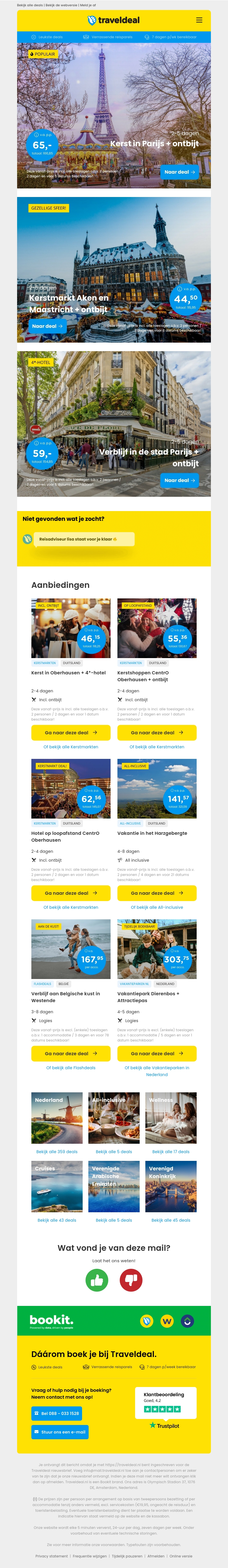
Task: Open the Afmelden unsubscribe link in the footer
Action: click(x=156, y=1556)
